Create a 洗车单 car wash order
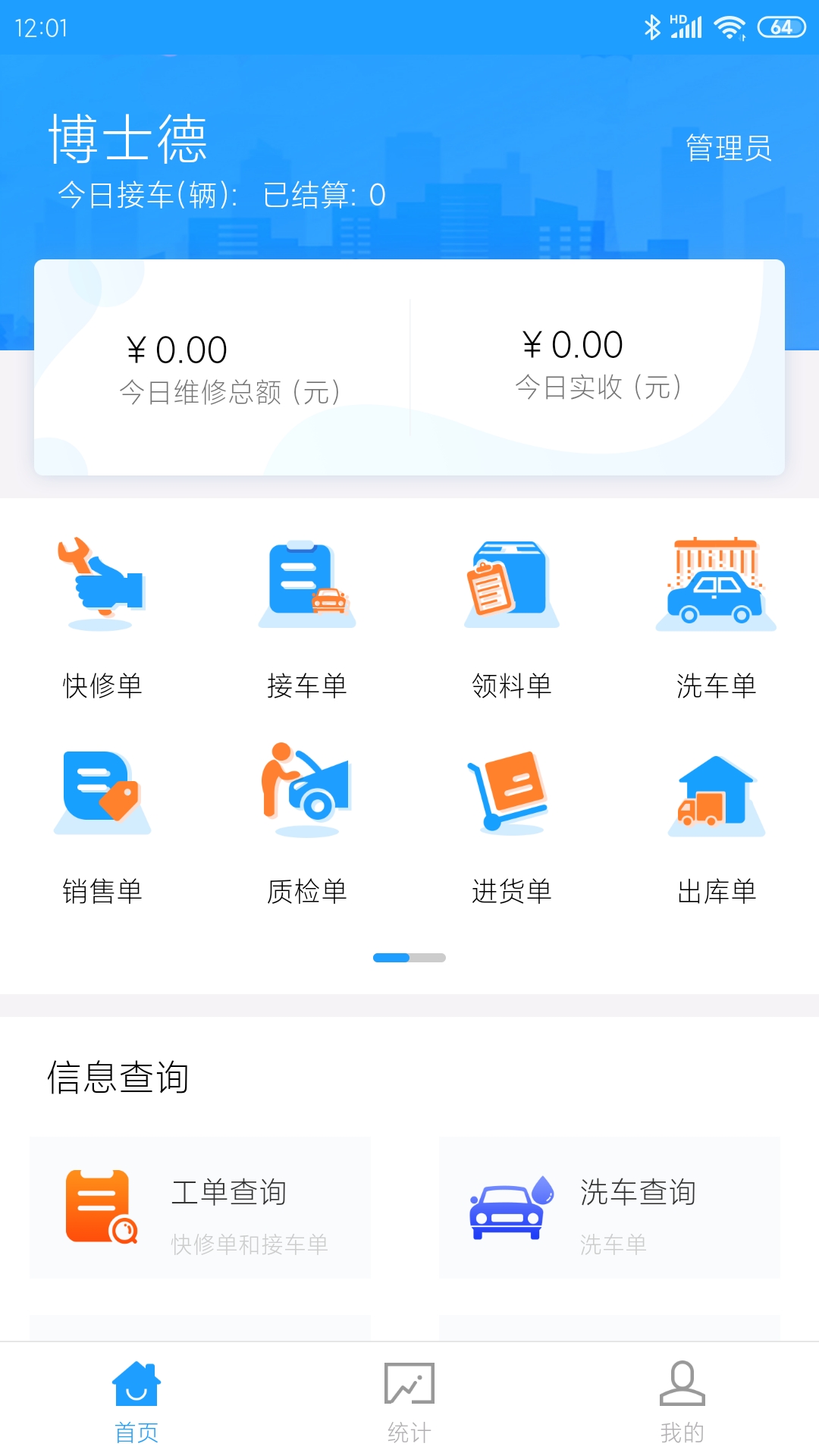Image resolution: width=819 pixels, height=1456 pixels. pos(716,616)
